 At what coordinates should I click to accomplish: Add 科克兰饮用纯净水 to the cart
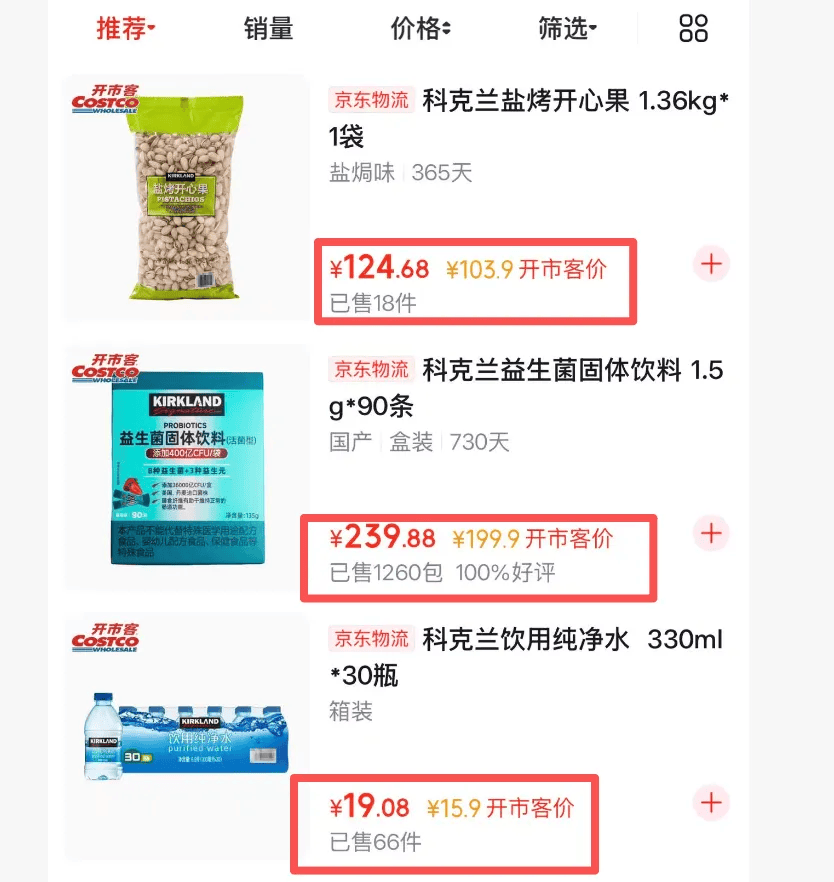click(711, 802)
